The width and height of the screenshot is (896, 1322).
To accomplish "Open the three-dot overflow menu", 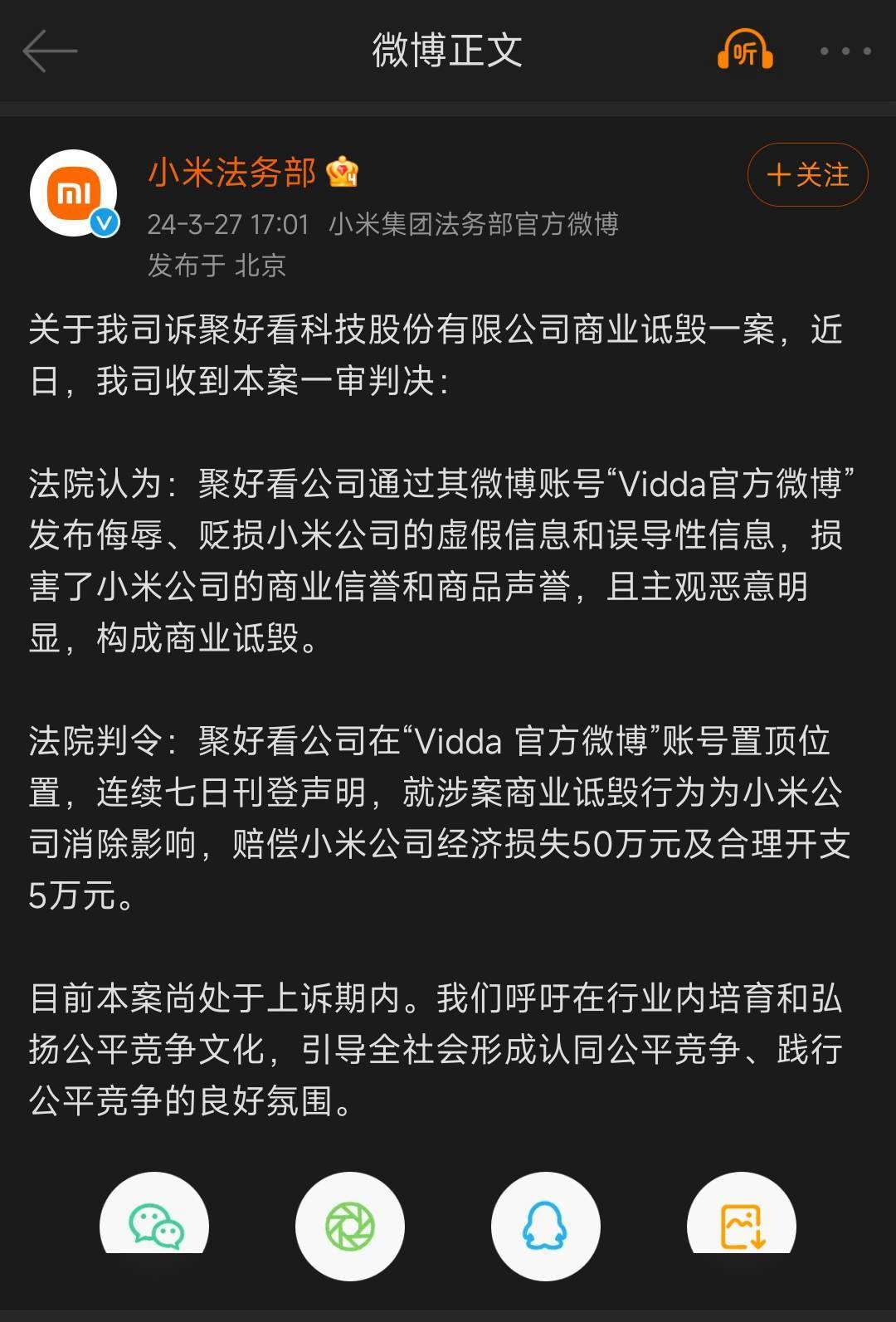I will coord(845,51).
